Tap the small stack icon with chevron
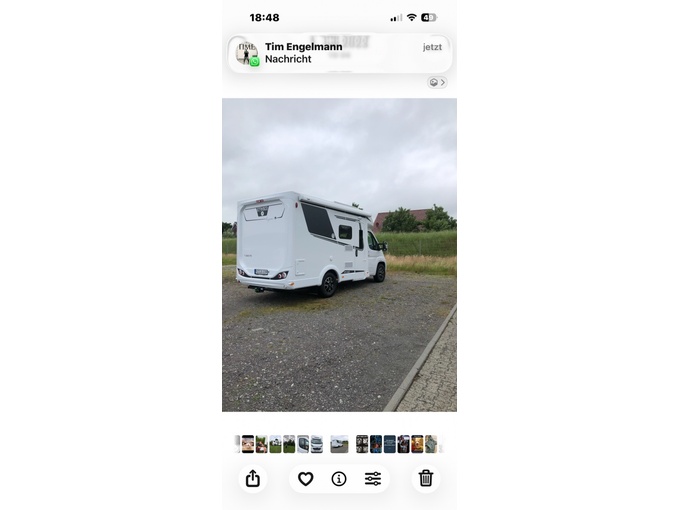The image size is (680, 510). coord(437,82)
